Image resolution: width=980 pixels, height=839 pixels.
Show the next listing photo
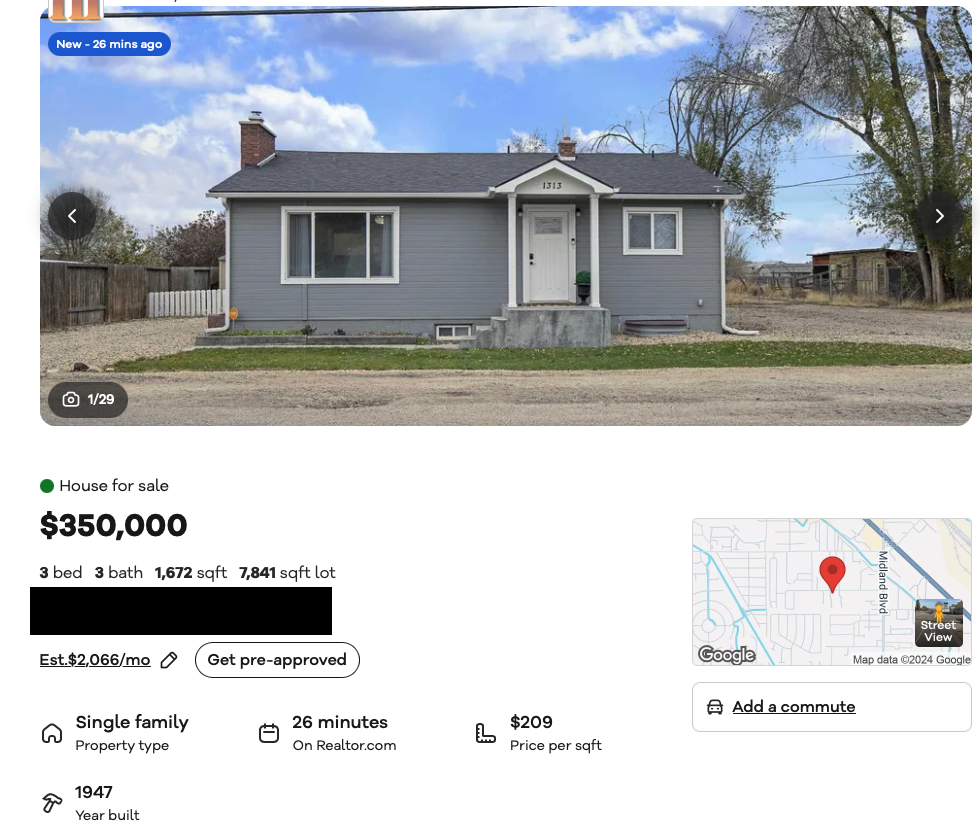[x=939, y=216]
